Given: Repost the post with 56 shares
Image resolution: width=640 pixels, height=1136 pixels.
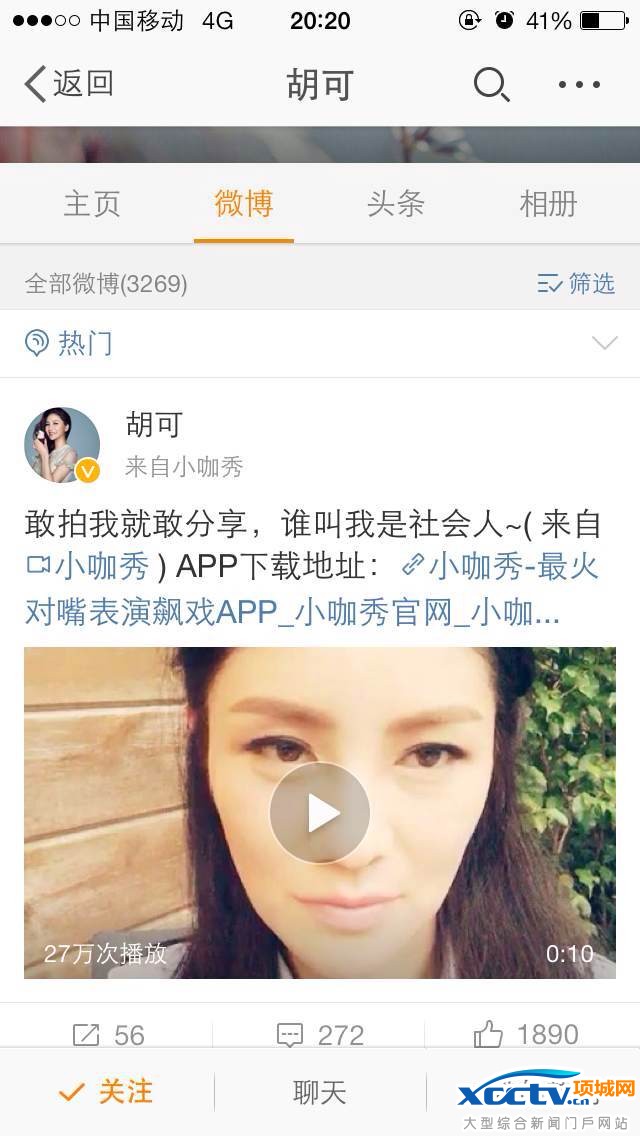Looking at the screenshot, I should pos(108,1034).
